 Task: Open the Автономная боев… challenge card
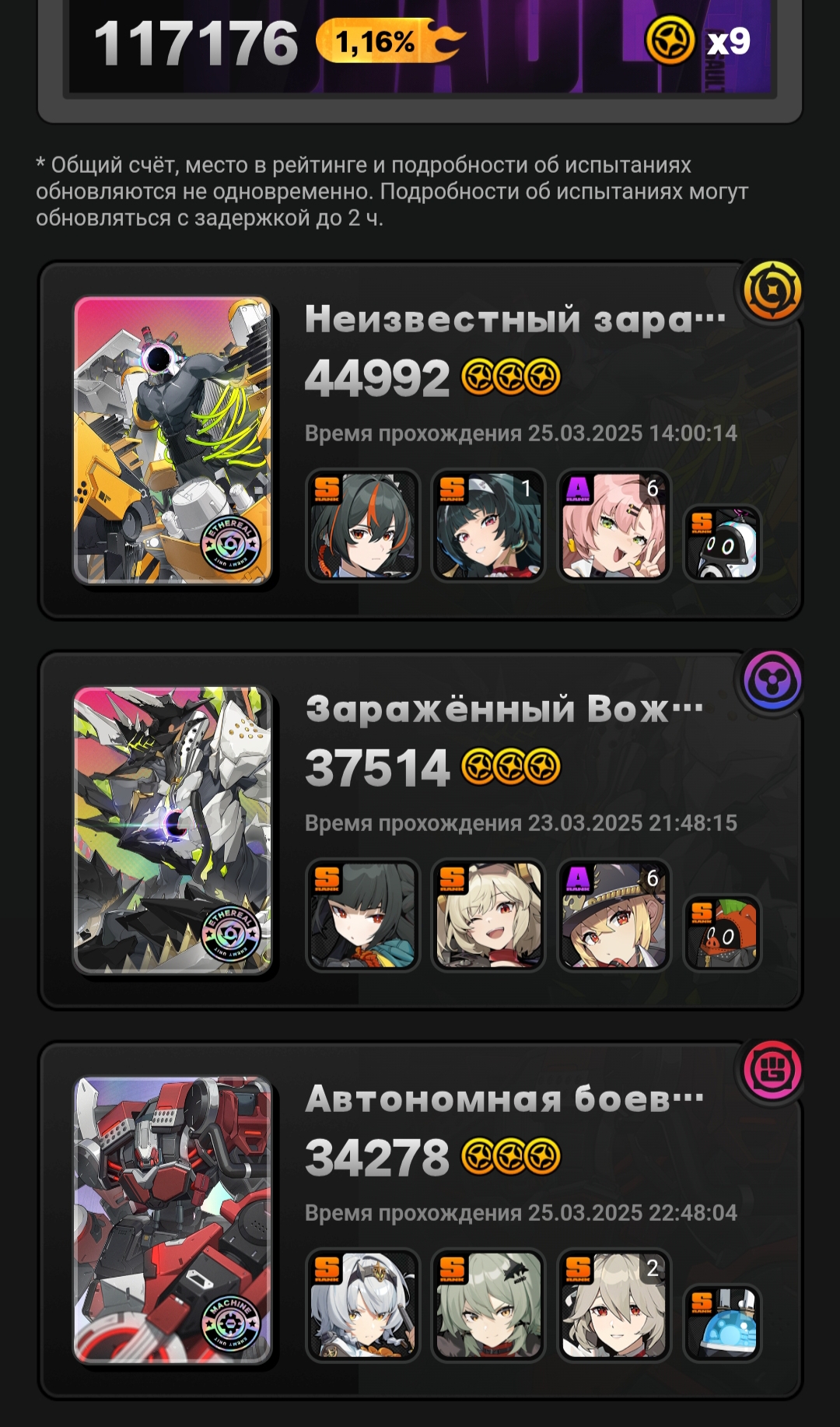point(420,1220)
